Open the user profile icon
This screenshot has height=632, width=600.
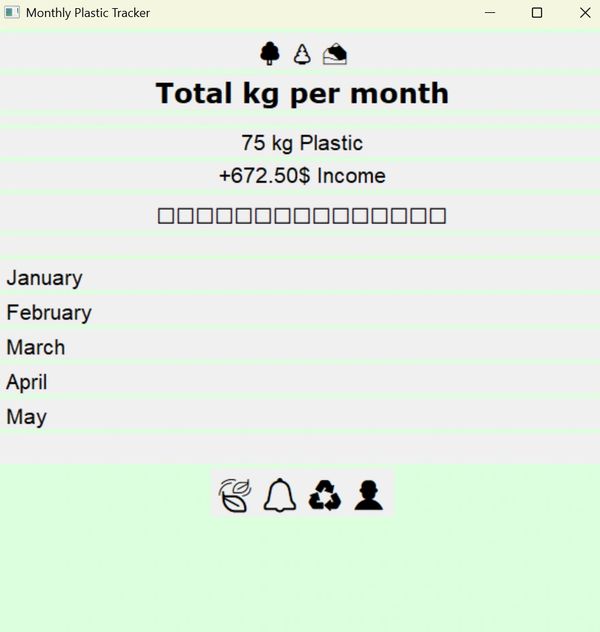(369, 495)
